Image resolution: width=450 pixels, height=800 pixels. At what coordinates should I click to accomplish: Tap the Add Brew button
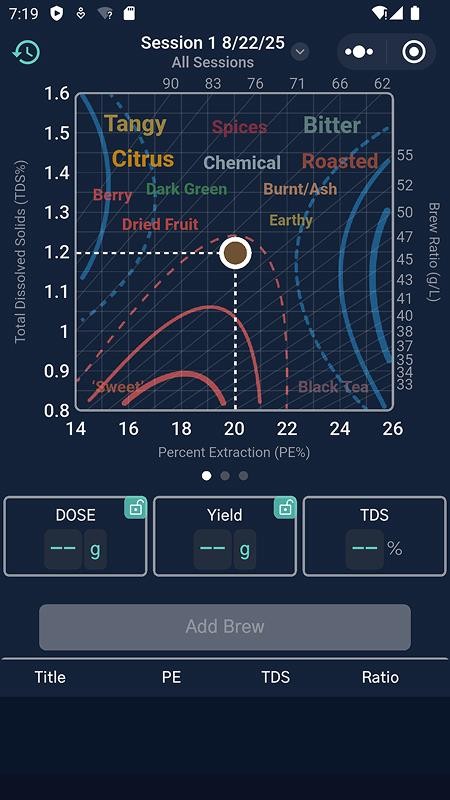(x=225, y=627)
